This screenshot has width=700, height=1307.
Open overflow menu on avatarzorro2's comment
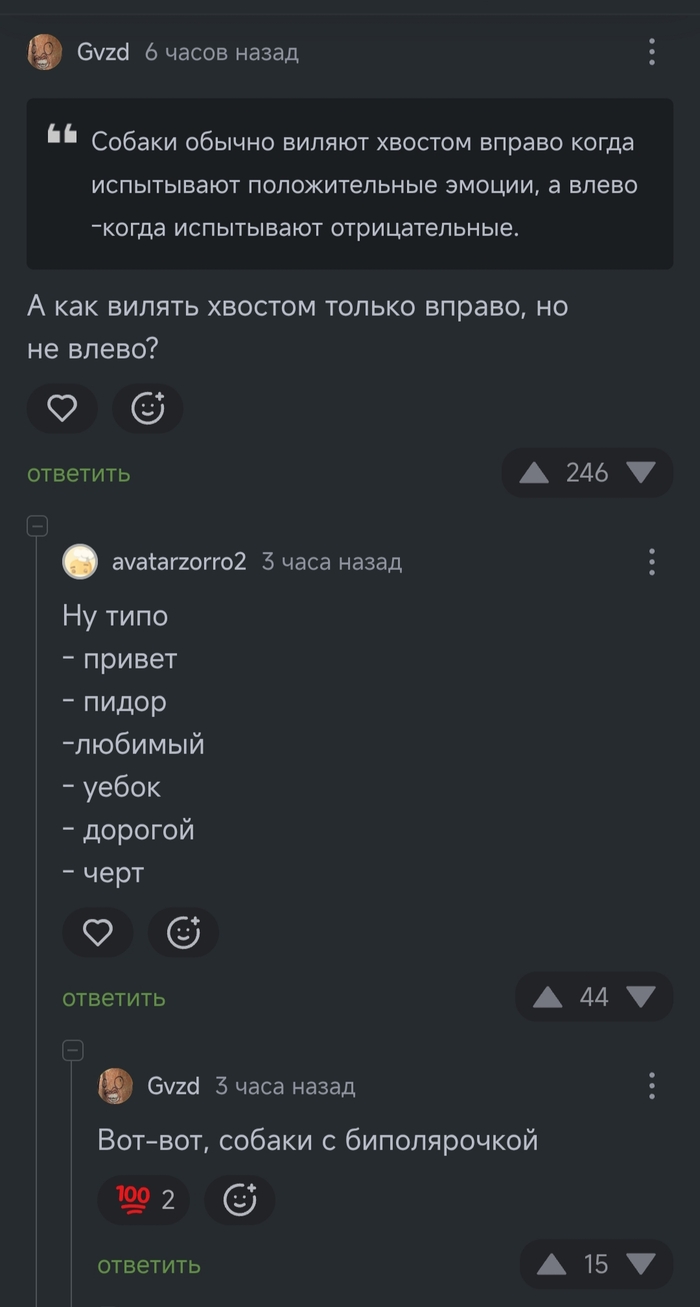coord(652,562)
